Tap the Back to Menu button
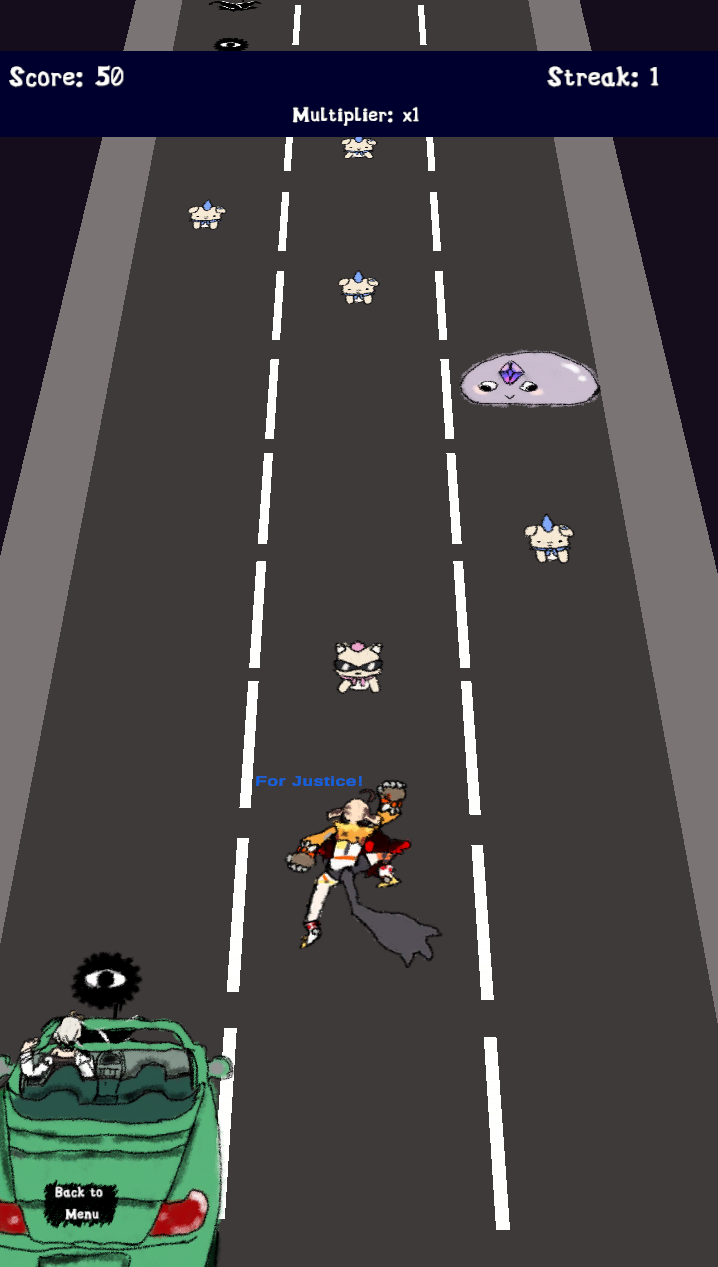718x1267 pixels. pyautogui.click(x=80, y=1203)
